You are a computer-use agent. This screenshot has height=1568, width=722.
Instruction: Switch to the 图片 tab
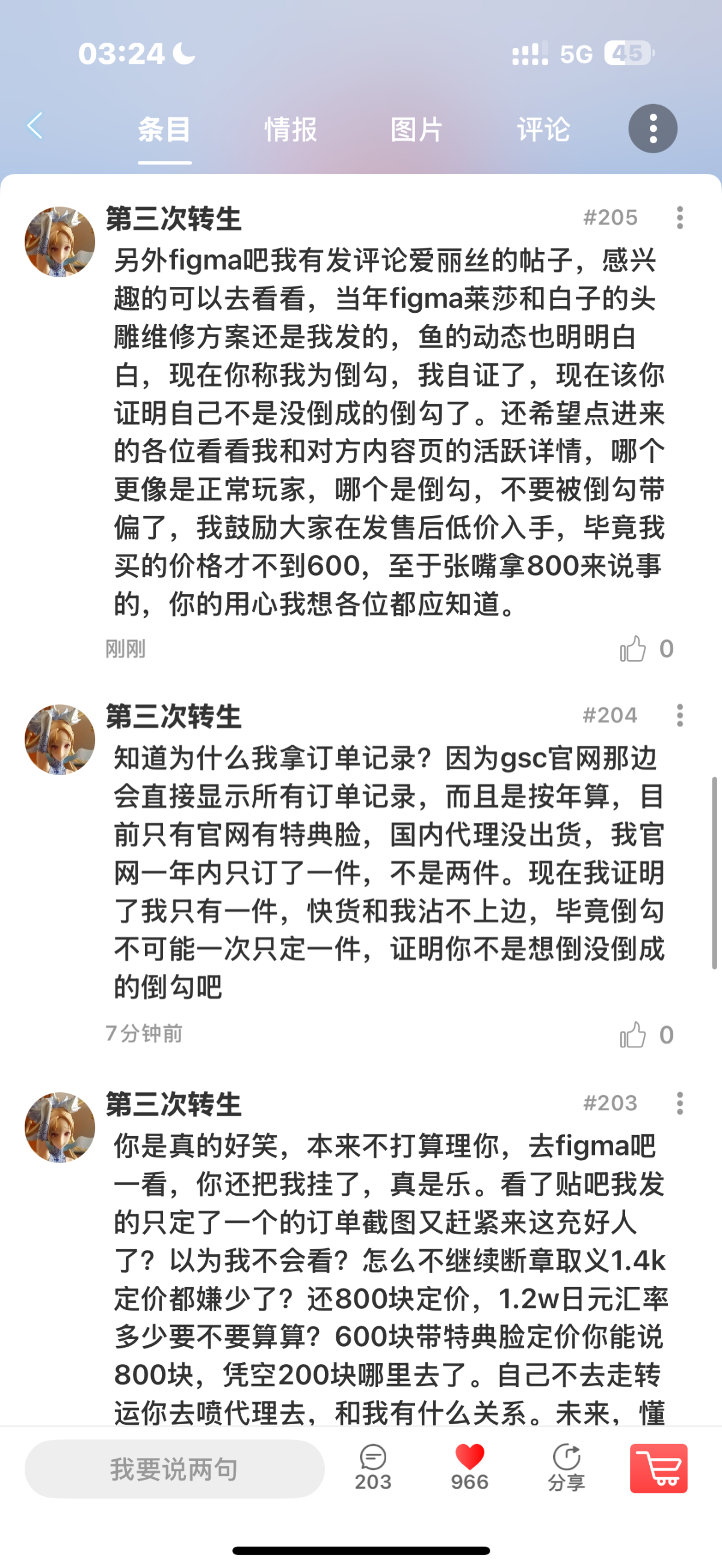tap(416, 130)
